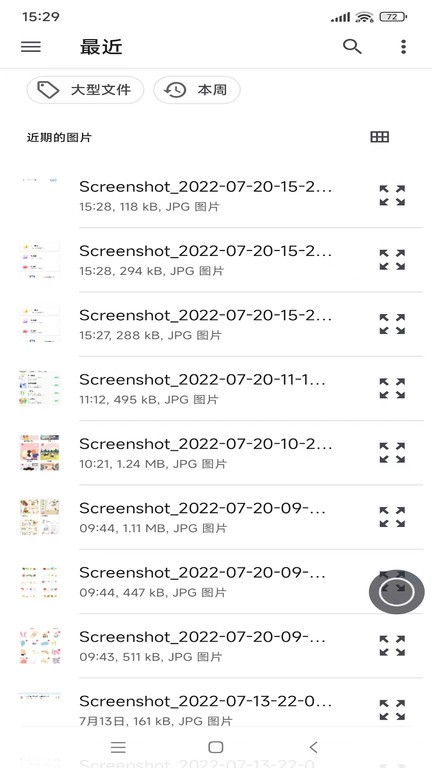Select the 大型文件 filter chip

pyautogui.click(x=85, y=90)
